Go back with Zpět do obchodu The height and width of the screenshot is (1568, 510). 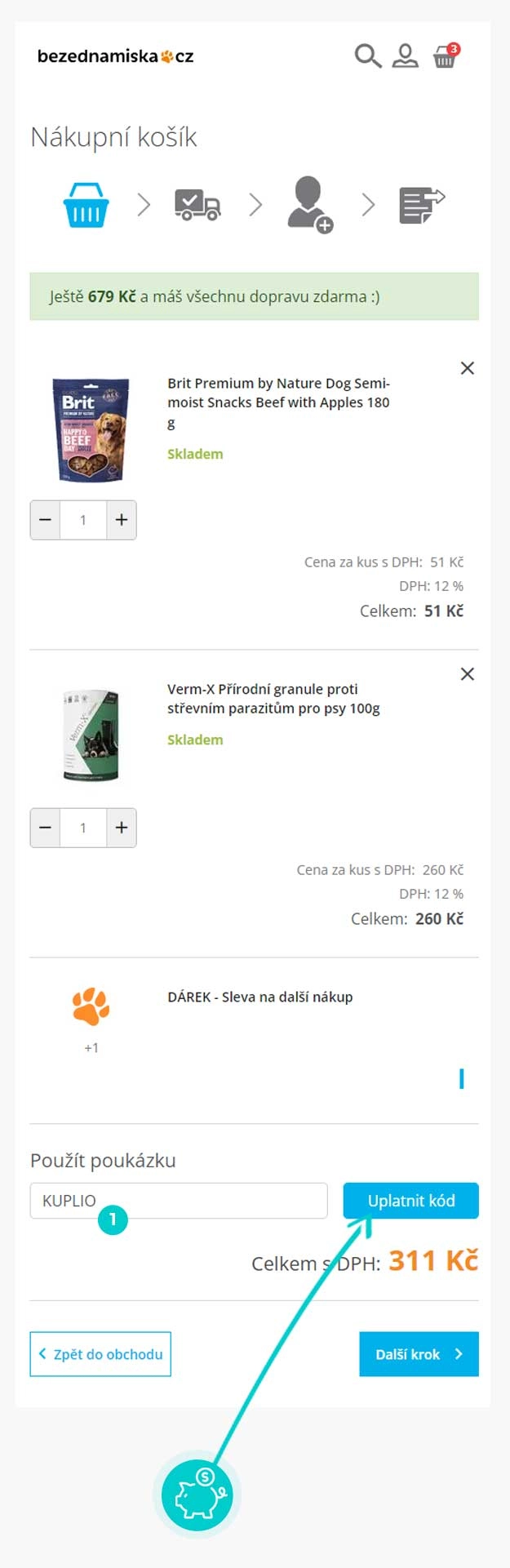pos(100,1354)
